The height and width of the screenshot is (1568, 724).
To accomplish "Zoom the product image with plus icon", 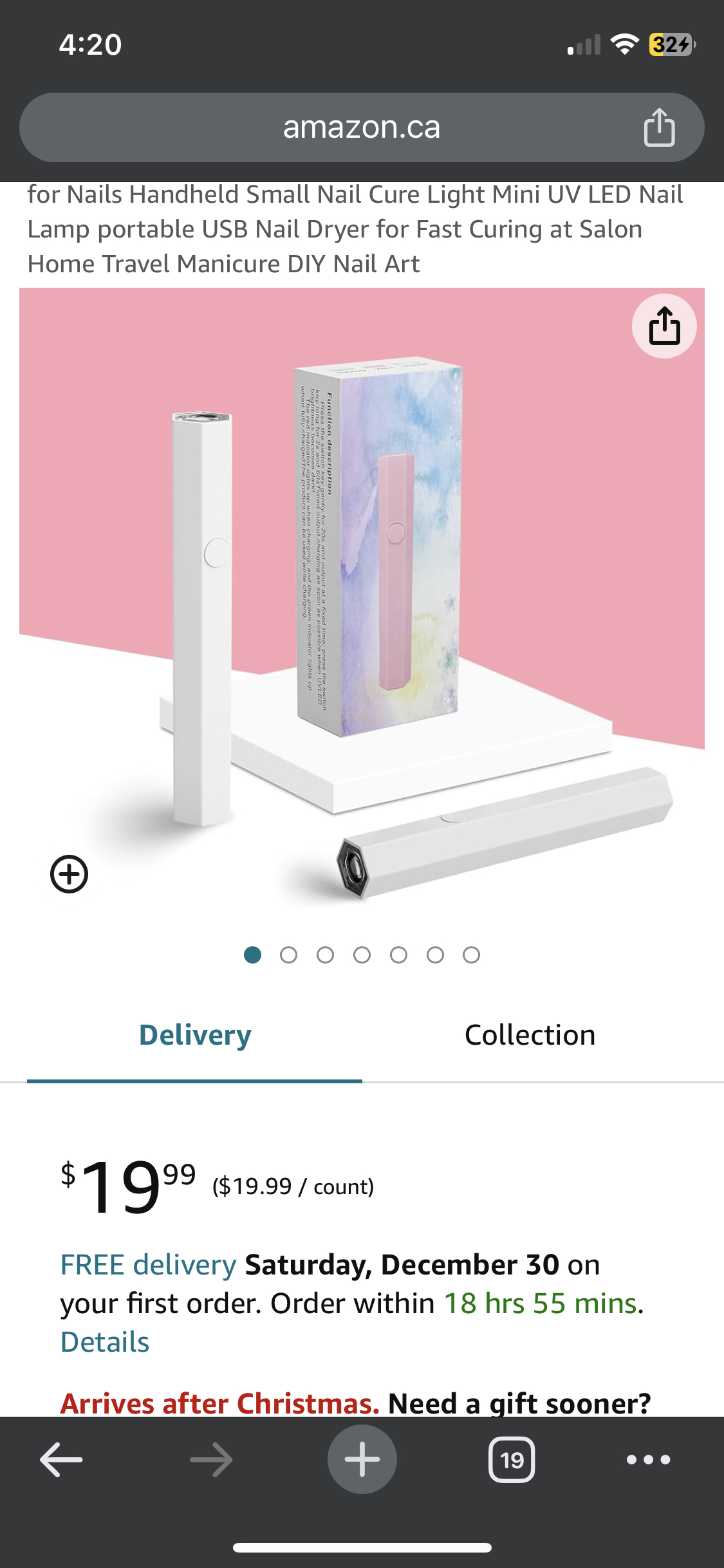I will click(70, 874).
